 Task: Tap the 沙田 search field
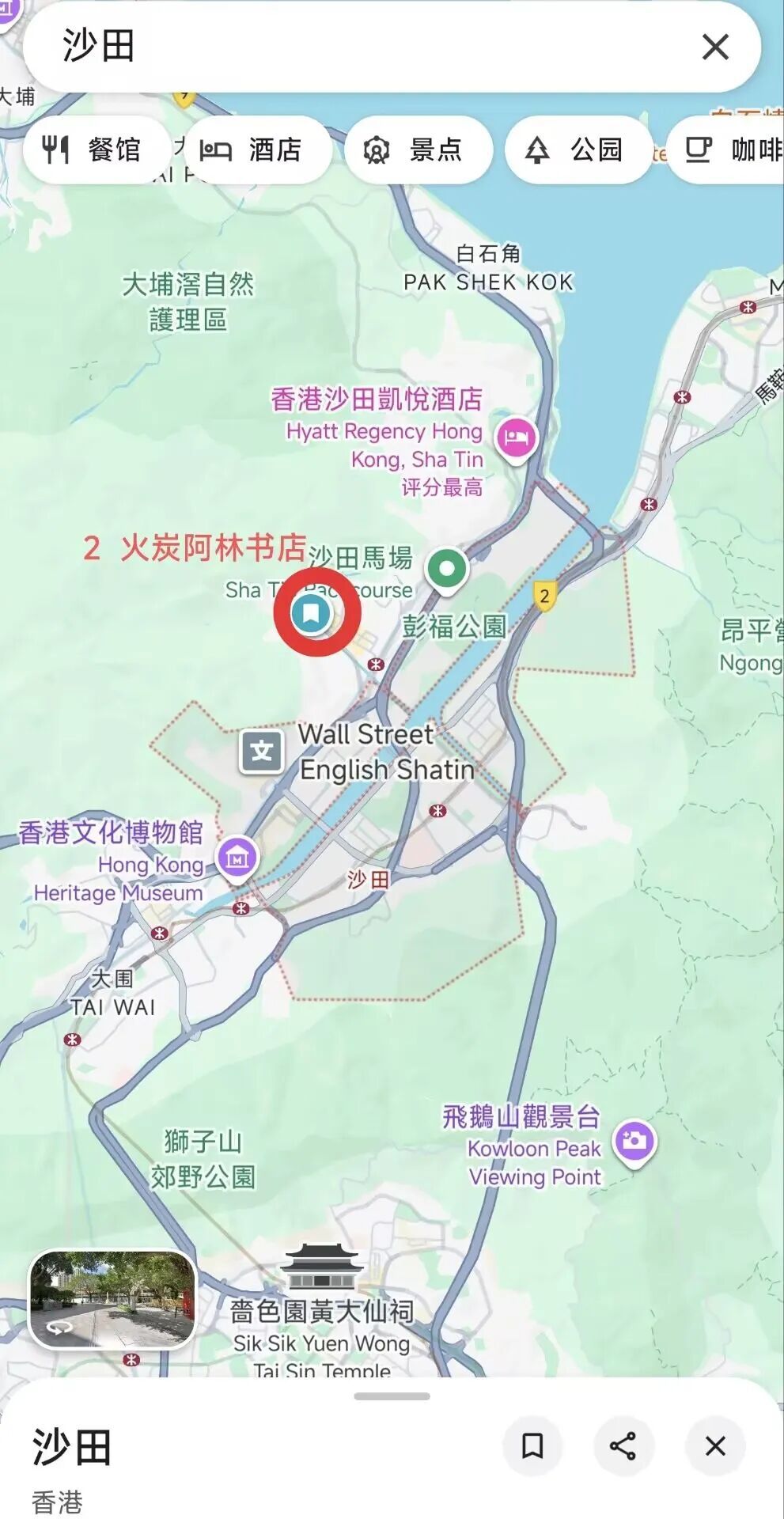coord(356,46)
